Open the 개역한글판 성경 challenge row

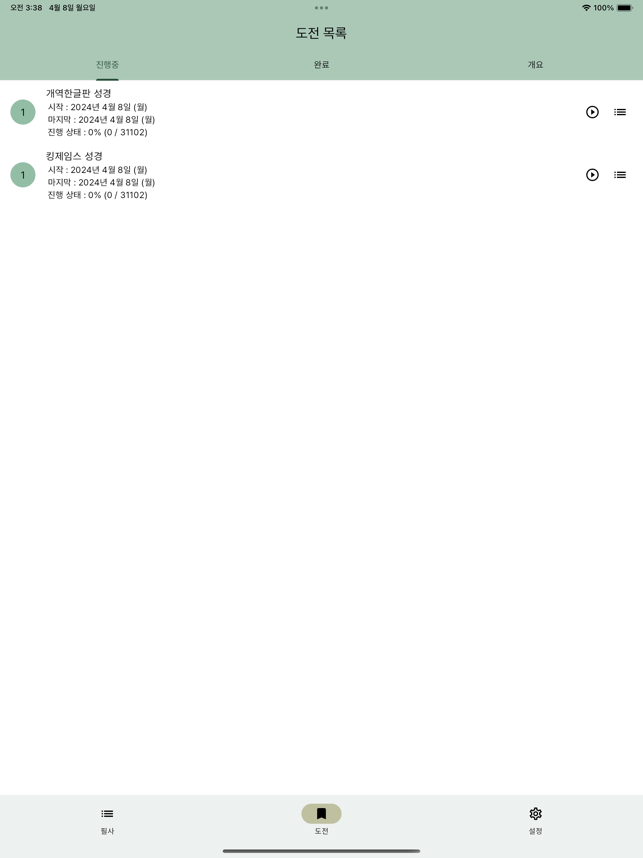(x=250, y=112)
